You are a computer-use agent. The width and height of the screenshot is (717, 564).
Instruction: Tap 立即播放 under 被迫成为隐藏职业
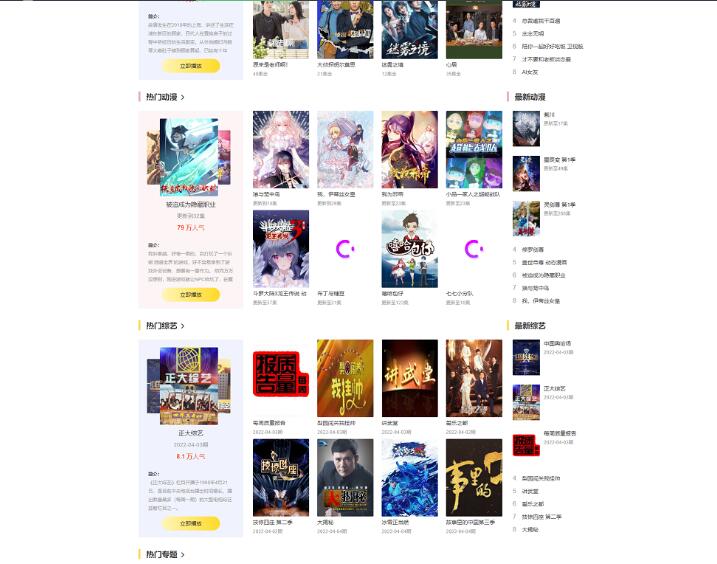click(190, 295)
